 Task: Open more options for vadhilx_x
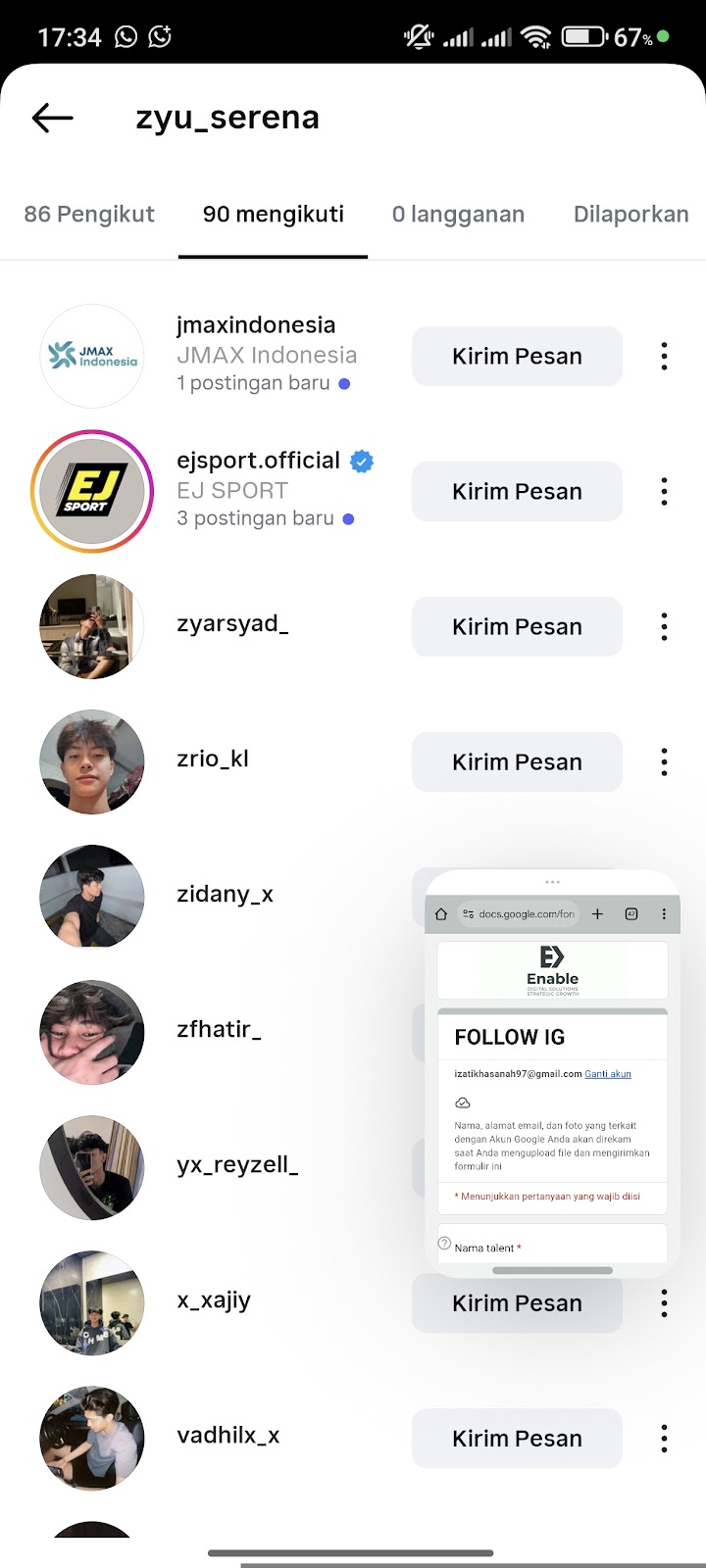[x=664, y=1439]
